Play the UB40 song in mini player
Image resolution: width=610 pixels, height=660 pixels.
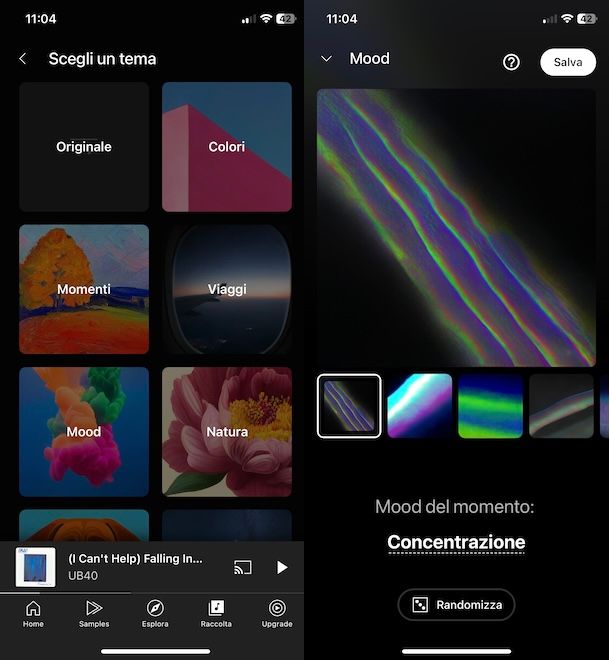282,568
